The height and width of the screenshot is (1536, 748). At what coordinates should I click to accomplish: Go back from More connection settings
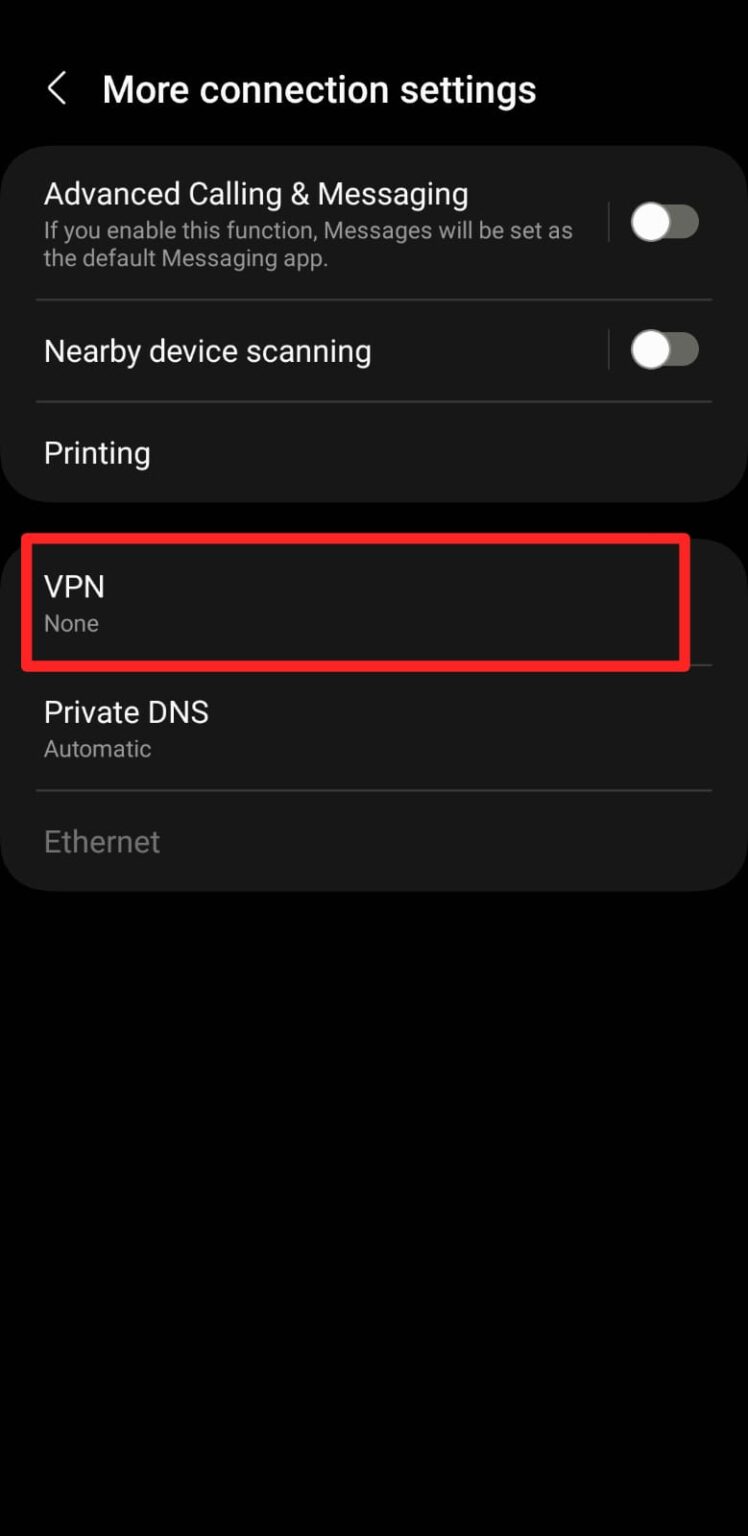pyautogui.click(x=57, y=89)
